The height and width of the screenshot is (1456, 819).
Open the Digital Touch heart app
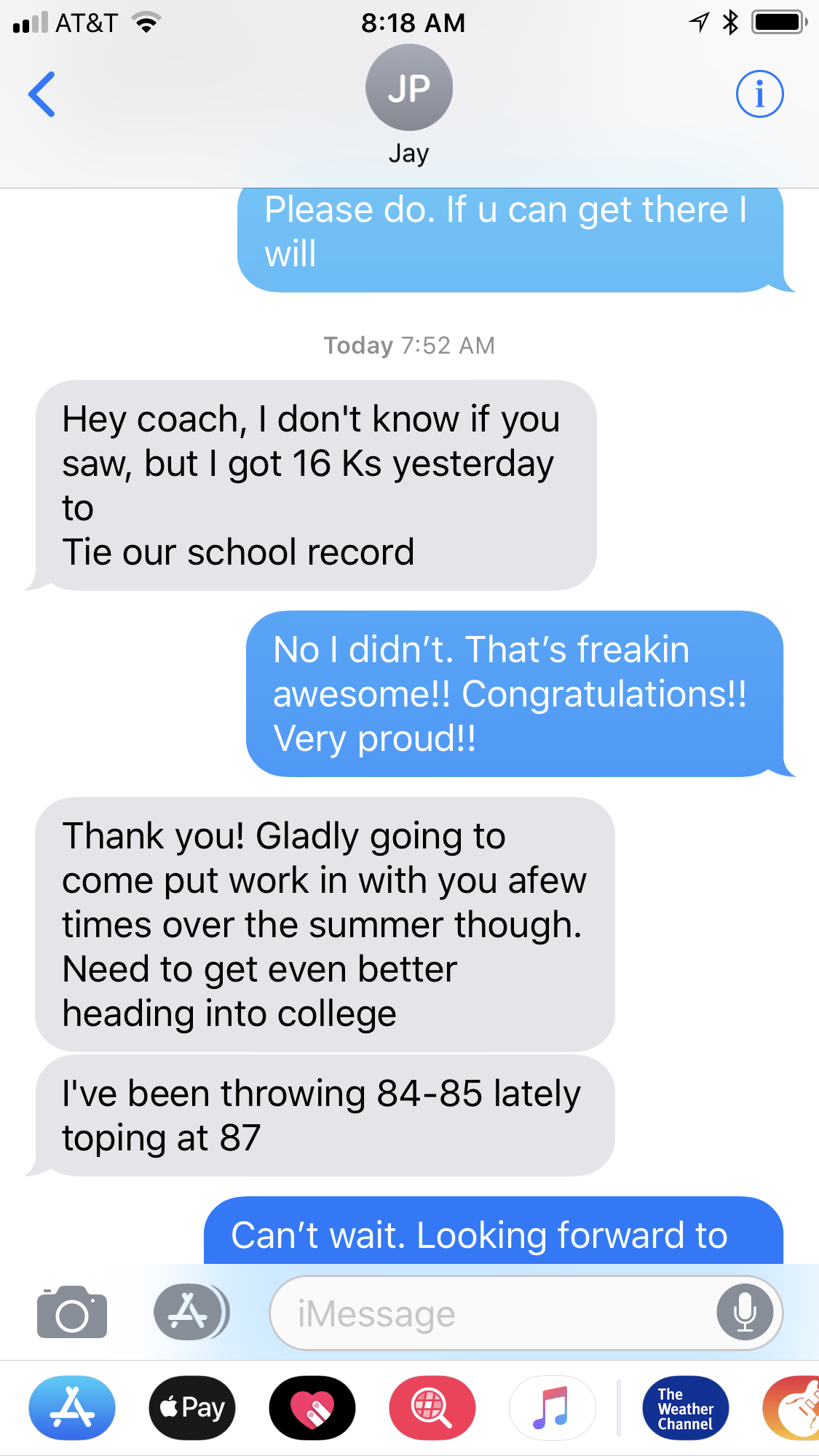[312, 1408]
